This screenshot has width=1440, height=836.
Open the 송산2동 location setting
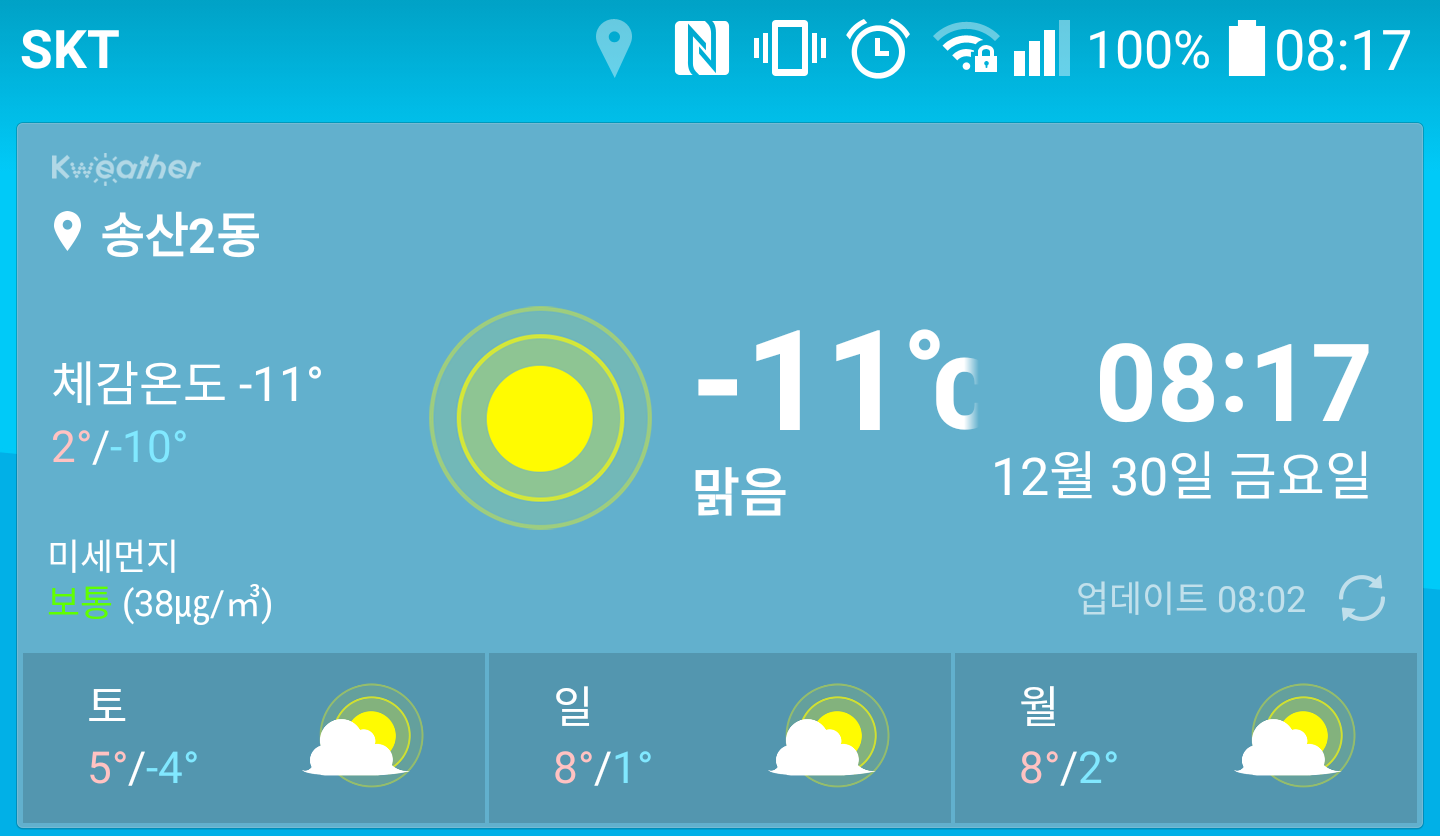[x=158, y=236]
